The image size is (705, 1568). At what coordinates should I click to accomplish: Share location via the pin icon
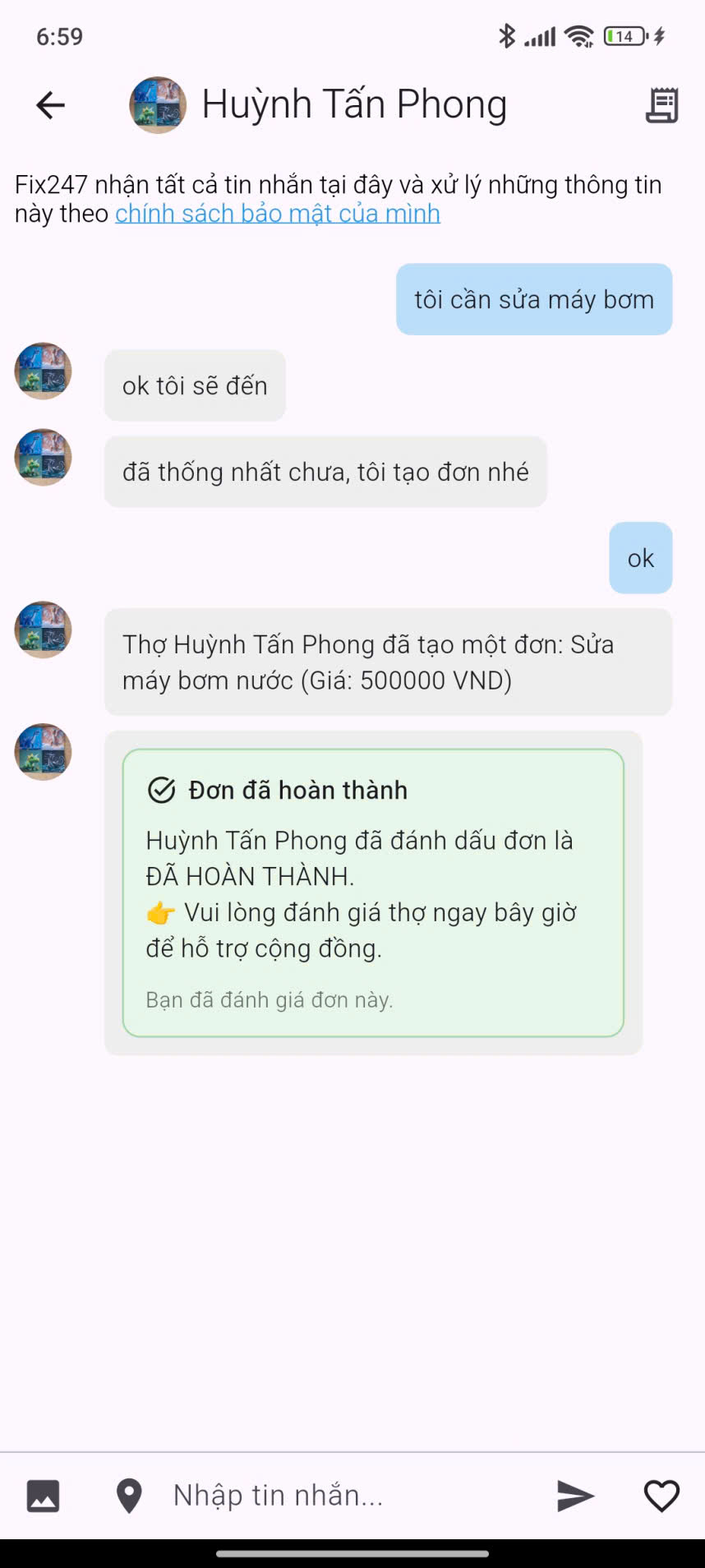pyautogui.click(x=129, y=1495)
